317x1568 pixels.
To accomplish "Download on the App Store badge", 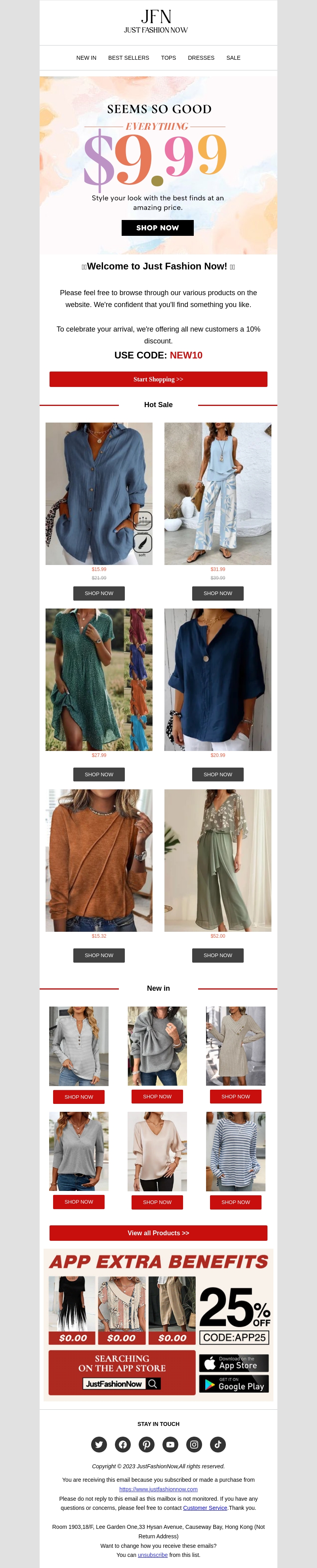I will tap(233, 1363).
